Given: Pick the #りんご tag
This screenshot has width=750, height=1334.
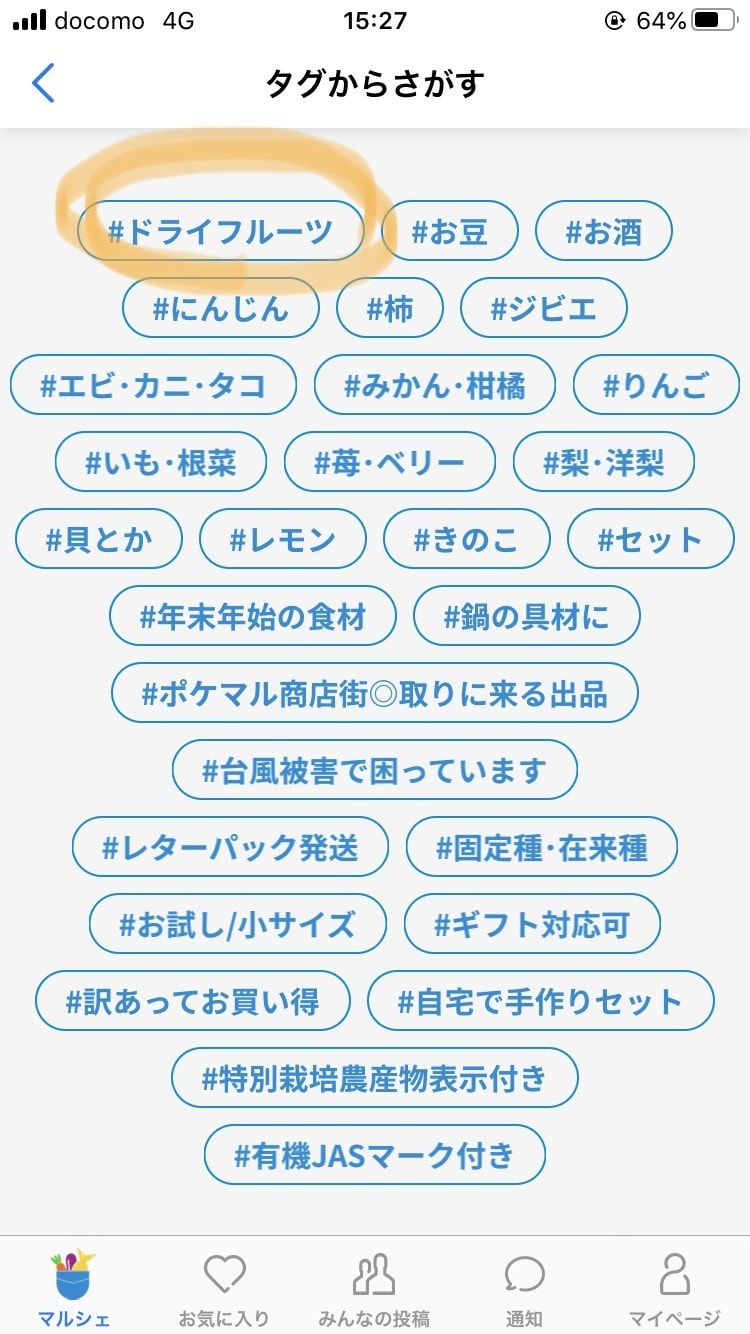Looking at the screenshot, I should click(656, 385).
